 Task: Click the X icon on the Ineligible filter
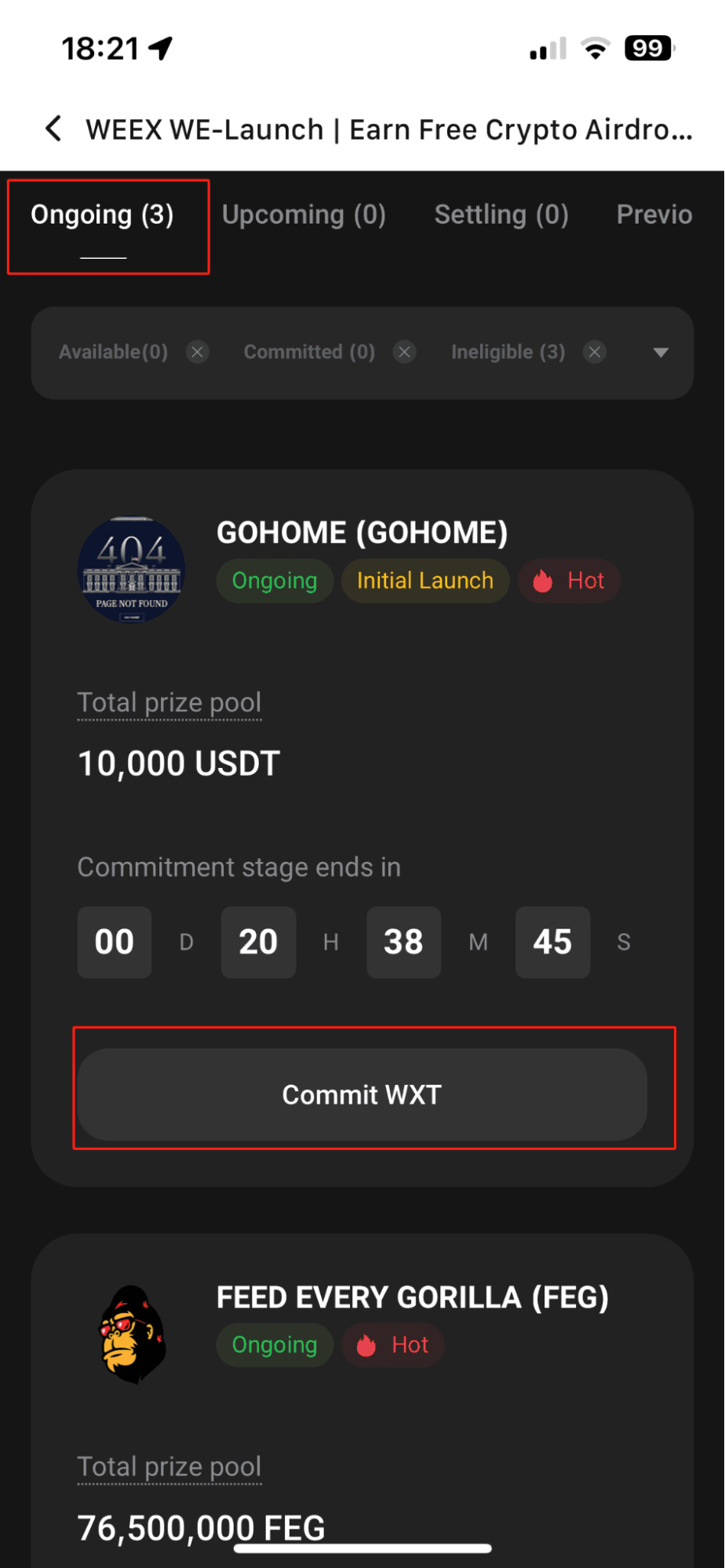tap(595, 352)
